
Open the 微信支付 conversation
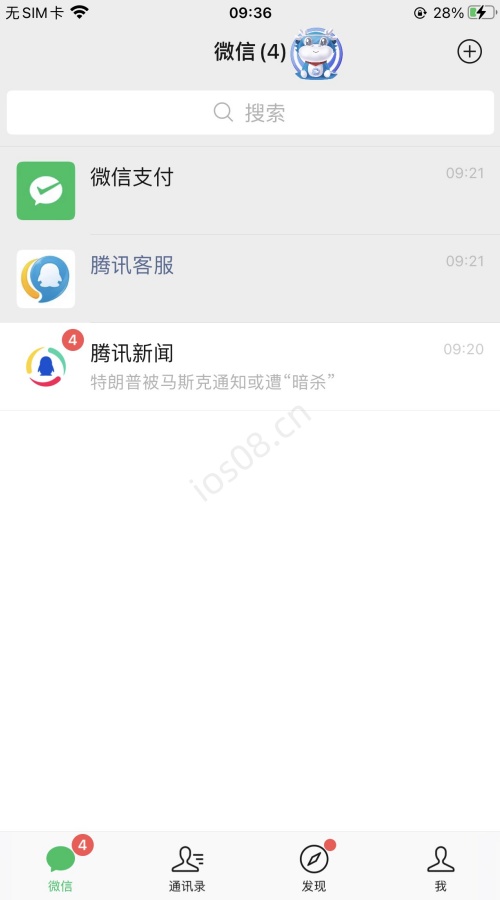pos(250,191)
